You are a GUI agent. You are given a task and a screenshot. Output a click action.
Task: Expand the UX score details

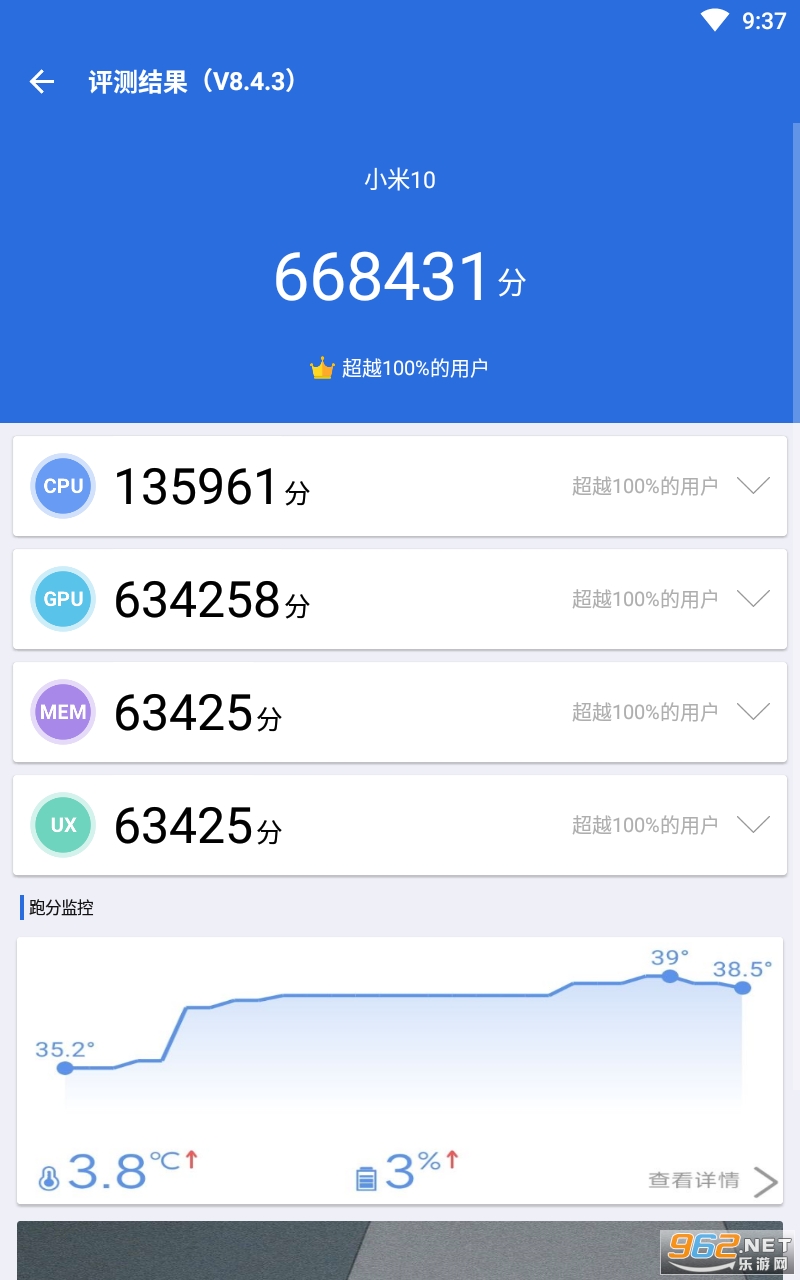752,825
